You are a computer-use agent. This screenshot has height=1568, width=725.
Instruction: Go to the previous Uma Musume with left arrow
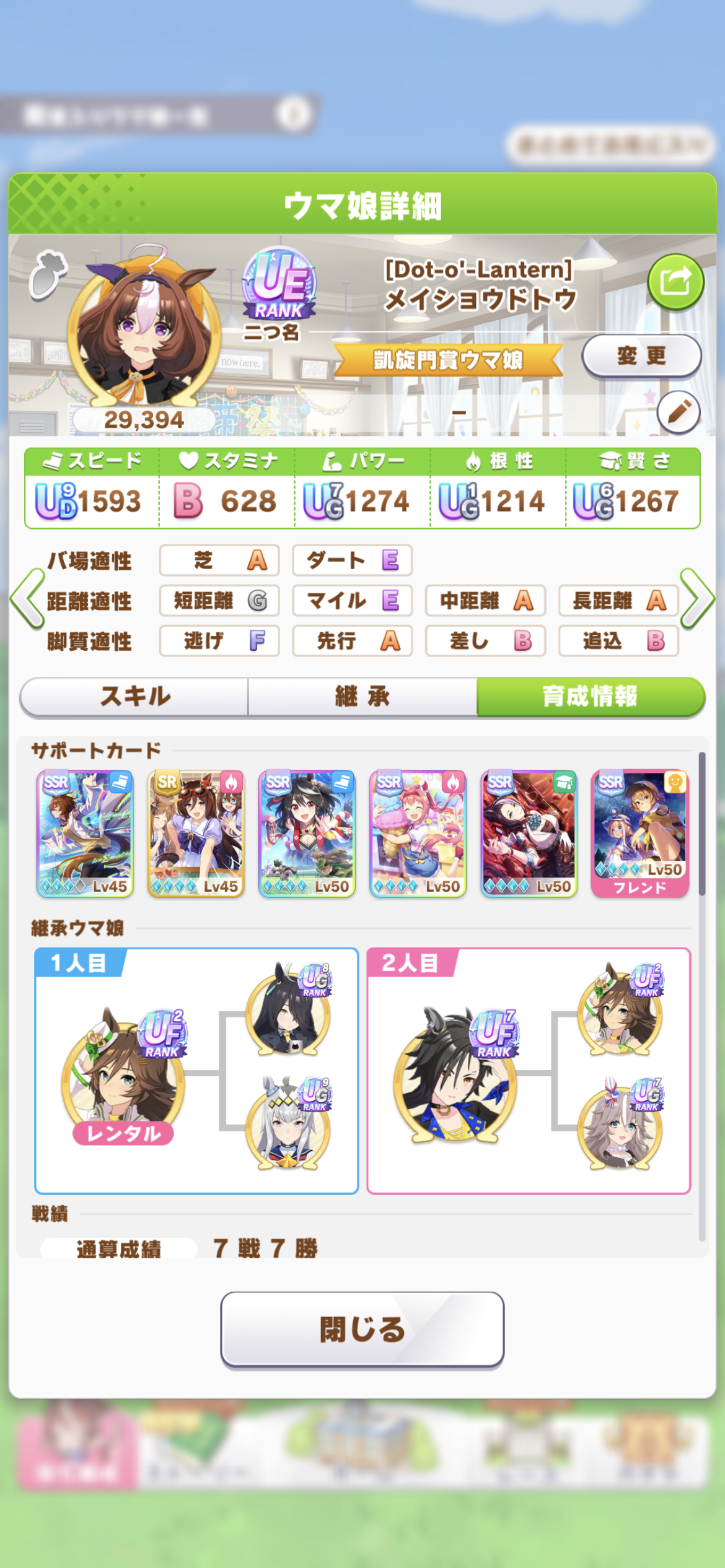pos(27,599)
